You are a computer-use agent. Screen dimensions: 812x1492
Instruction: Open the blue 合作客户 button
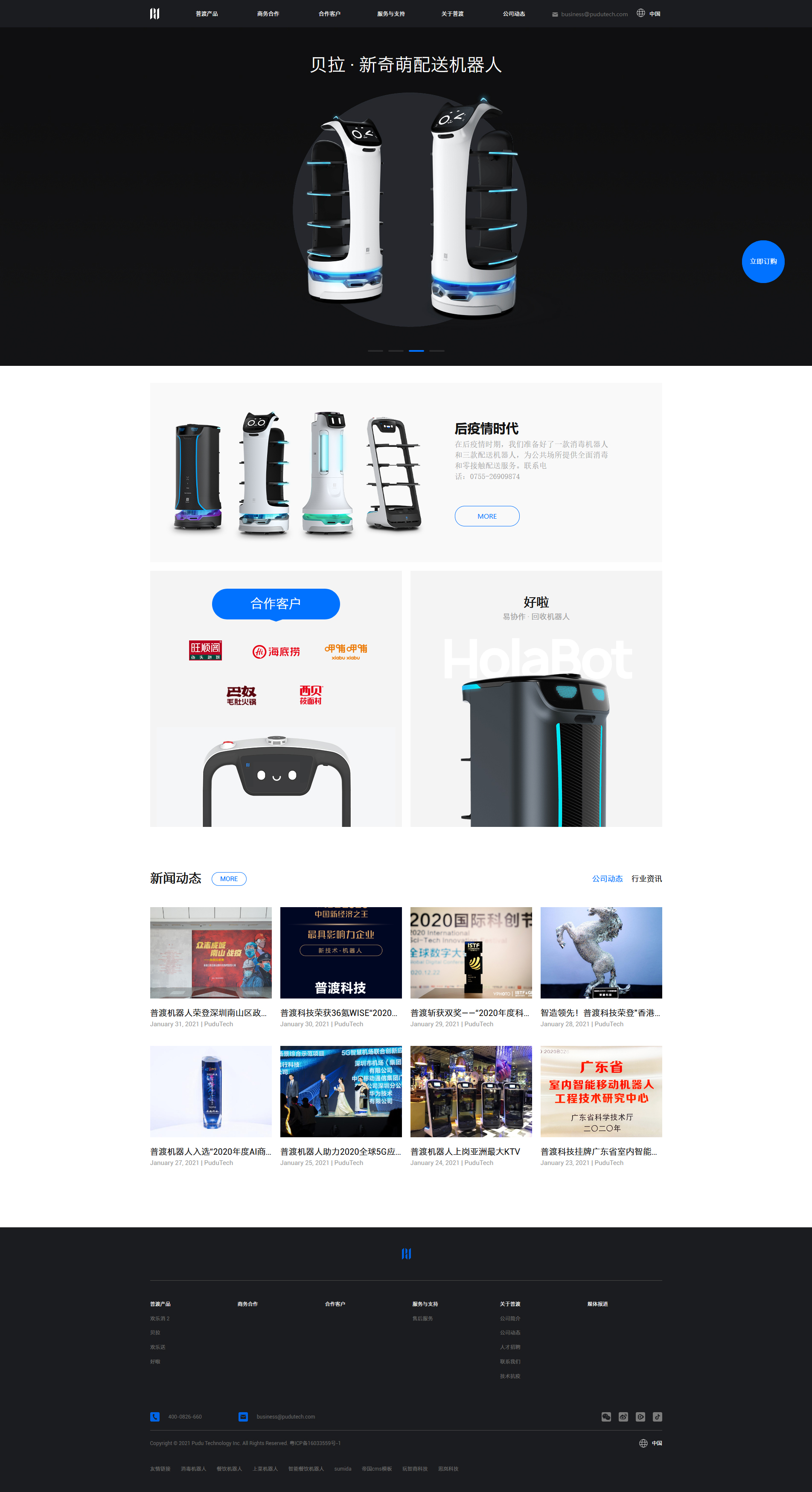pyautogui.click(x=276, y=604)
